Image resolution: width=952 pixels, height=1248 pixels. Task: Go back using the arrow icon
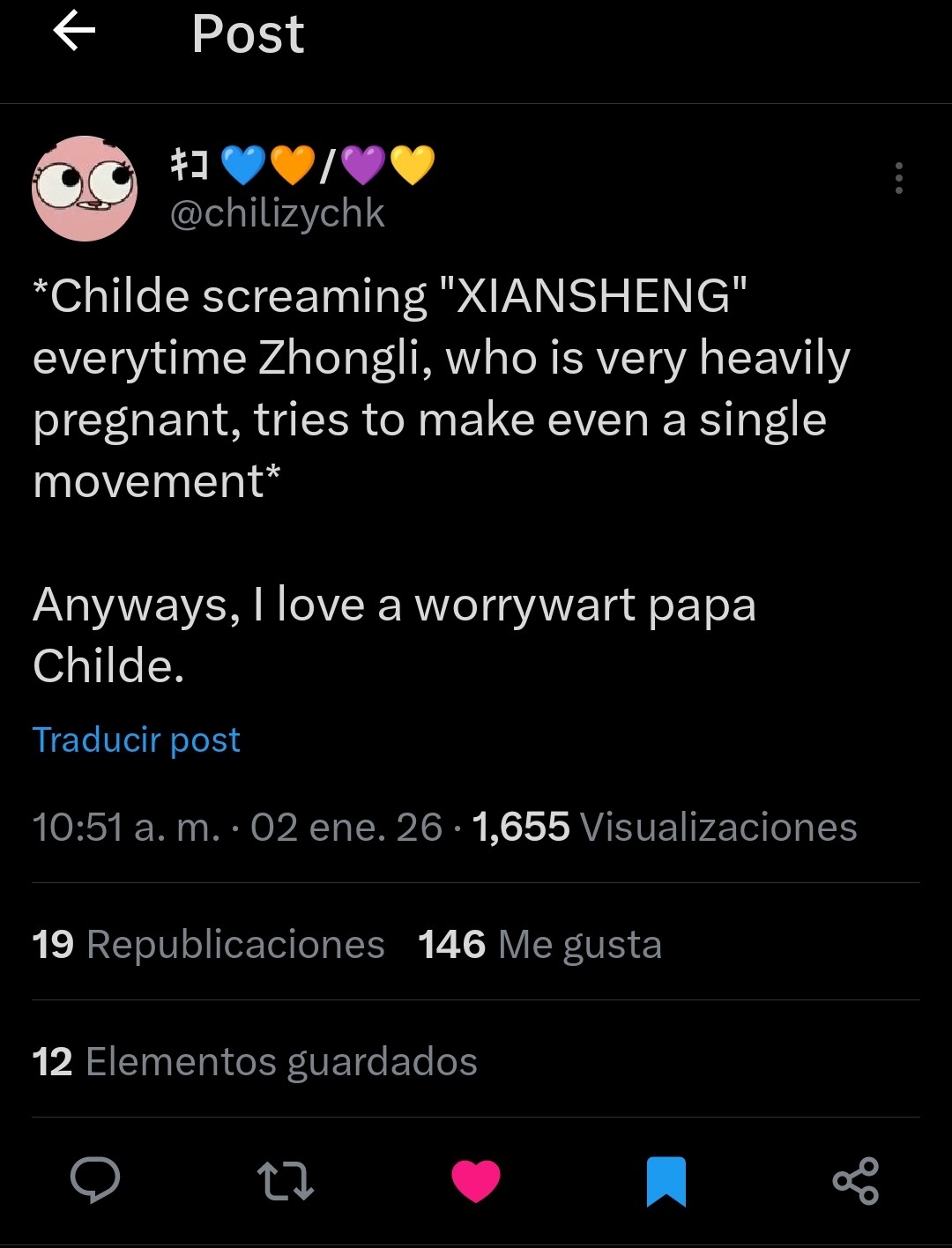tap(74, 33)
